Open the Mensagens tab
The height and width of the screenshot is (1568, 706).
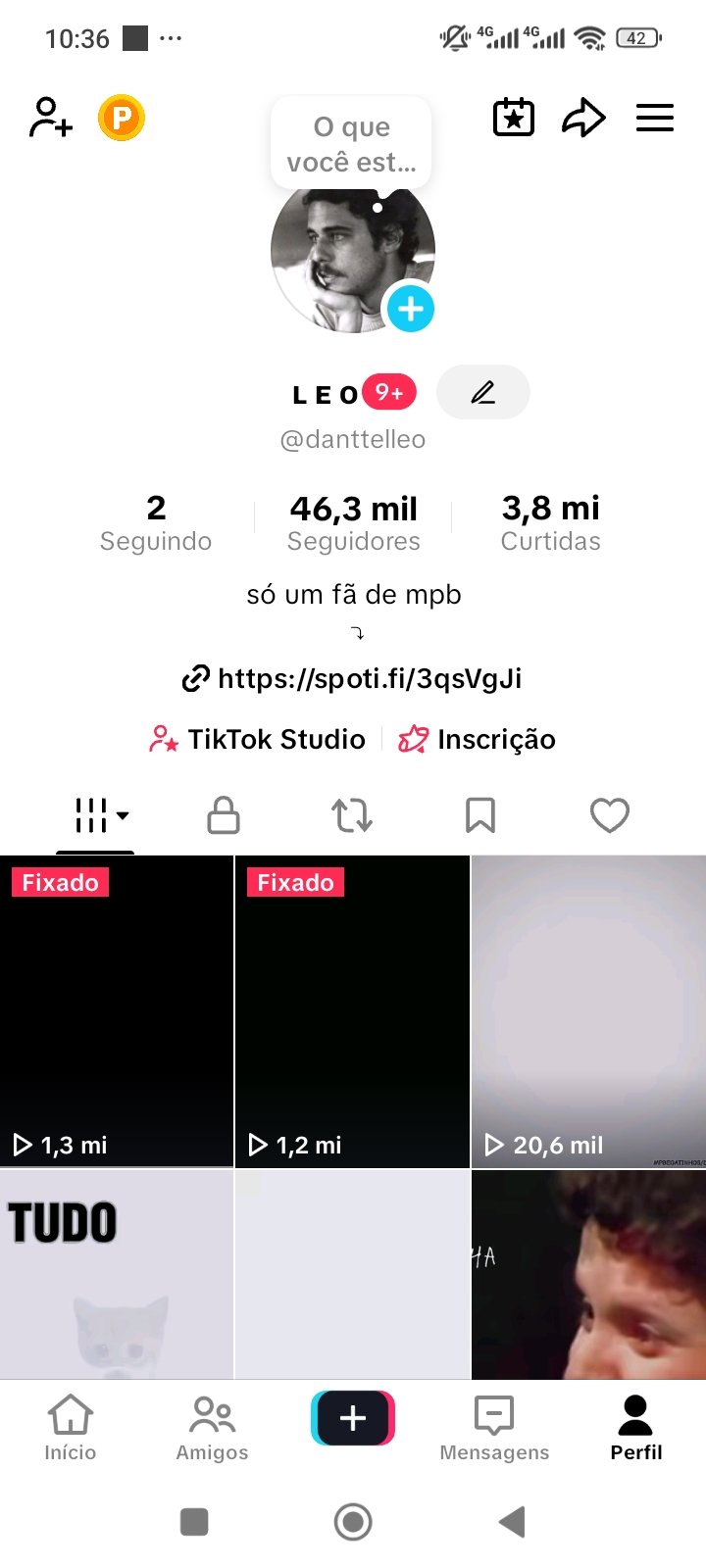(494, 1428)
